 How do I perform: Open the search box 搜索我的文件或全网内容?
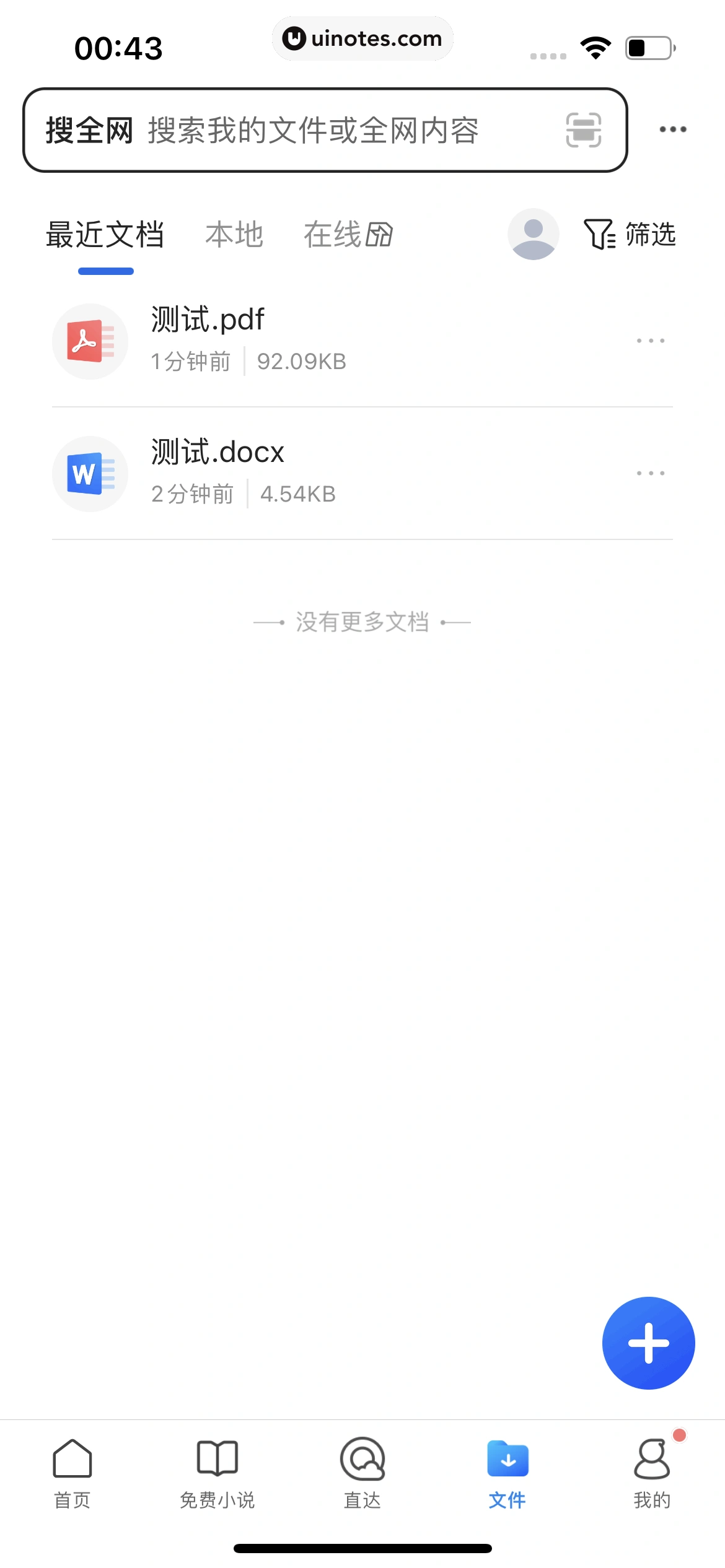313,131
